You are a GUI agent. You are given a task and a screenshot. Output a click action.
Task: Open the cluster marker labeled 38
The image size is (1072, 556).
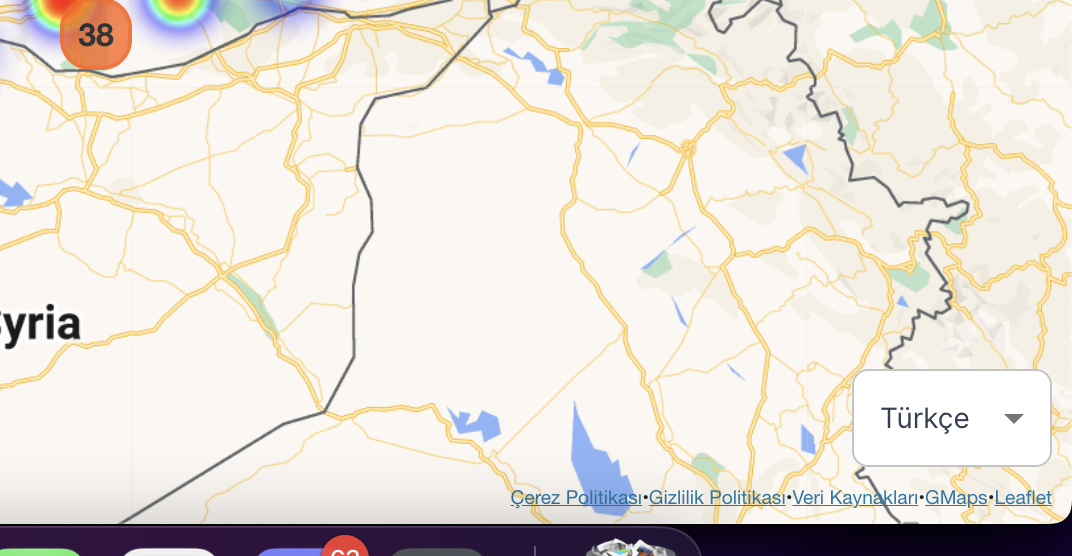point(95,35)
